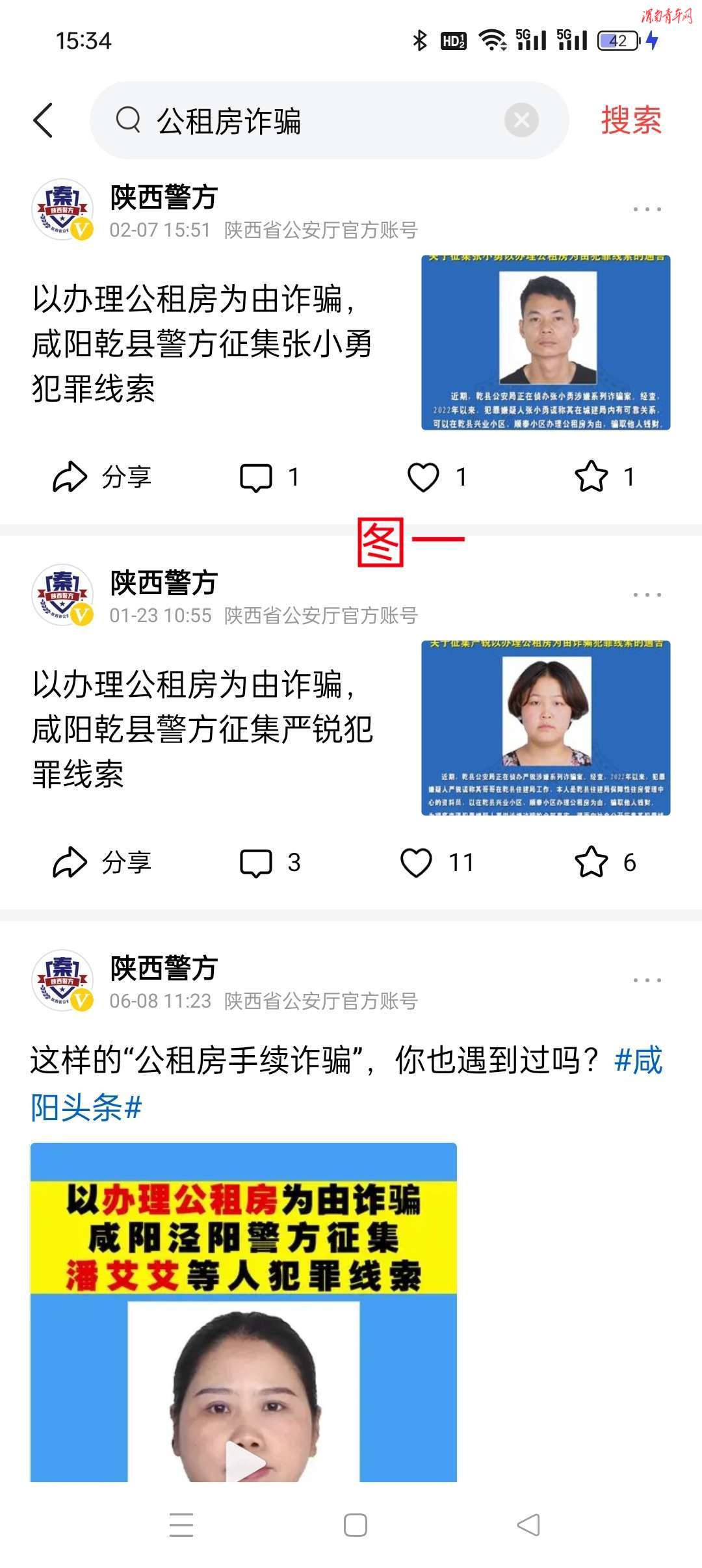Screen dimensions: 702x1568
Task: Bookmark the 张小勇 post with the star
Action: (603, 477)
